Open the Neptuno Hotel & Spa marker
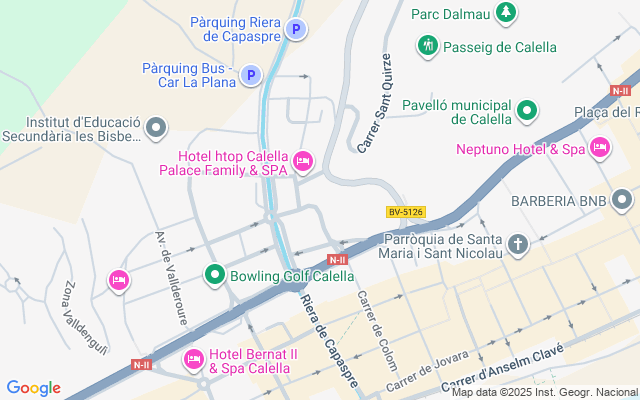The width and height of the screenshot is (640, 400). tap(600, 149)
